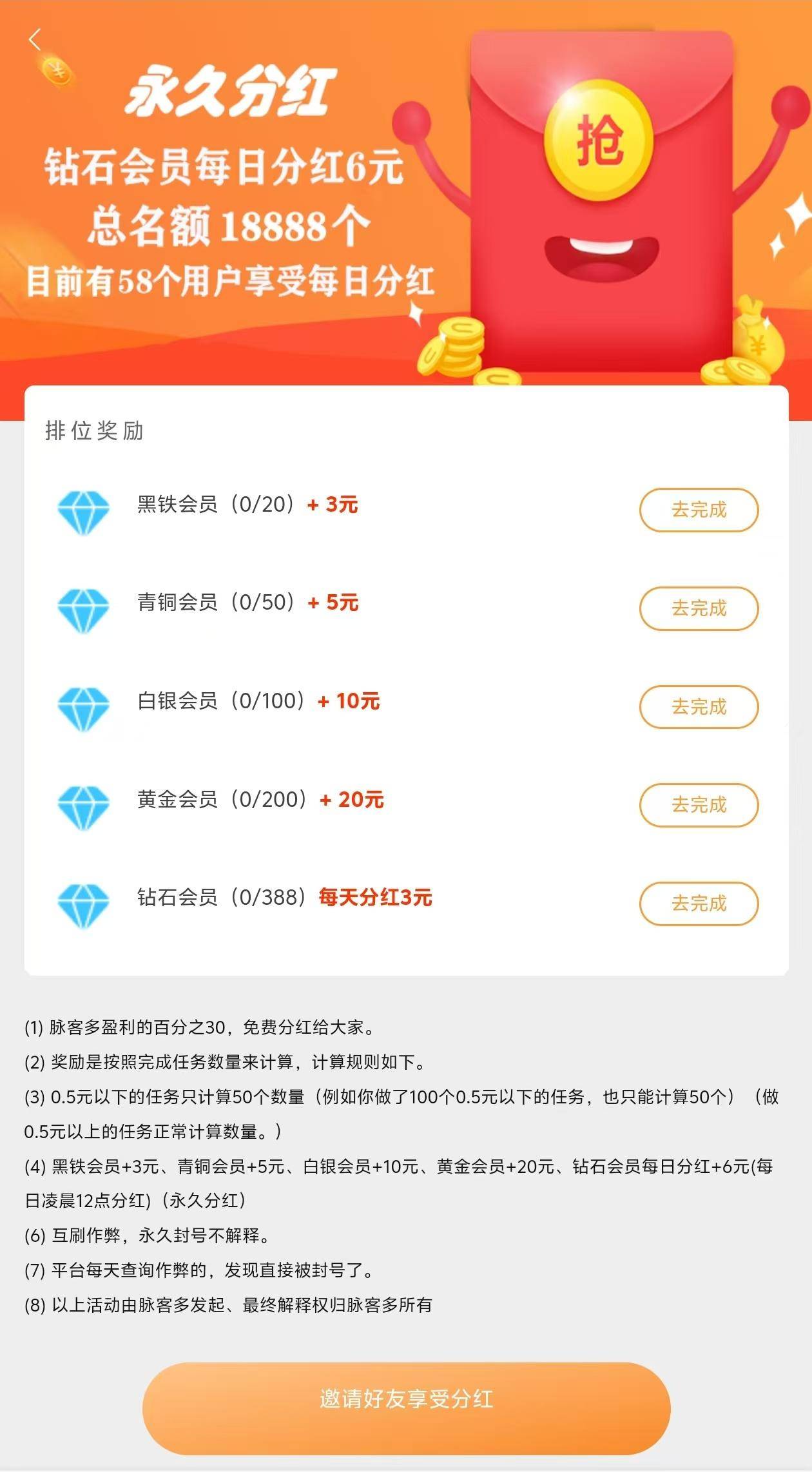Tap 去完成 for 白银会员 task
This screenshot has height=1472, width=812.
click(x=699, y=706)
